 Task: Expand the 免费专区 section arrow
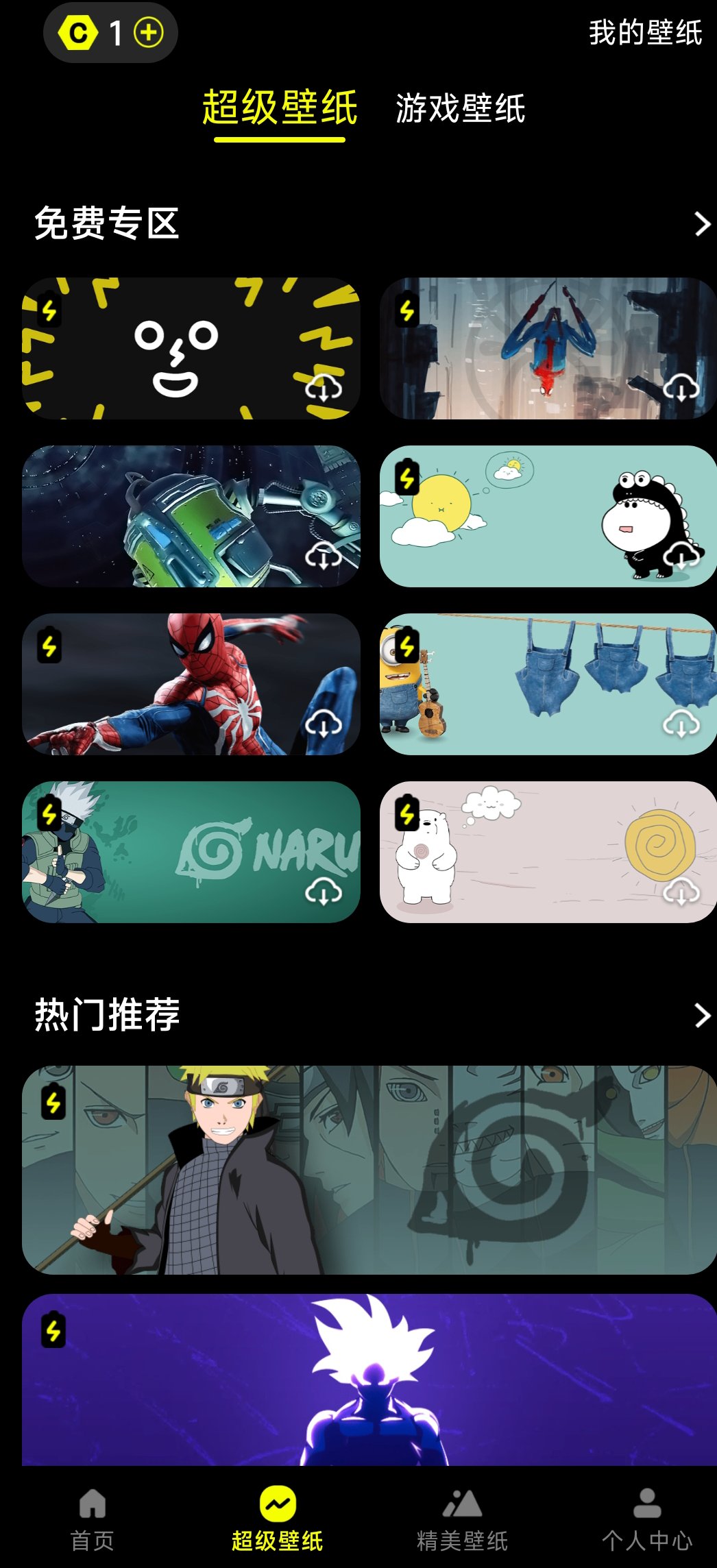pos(702,224)
